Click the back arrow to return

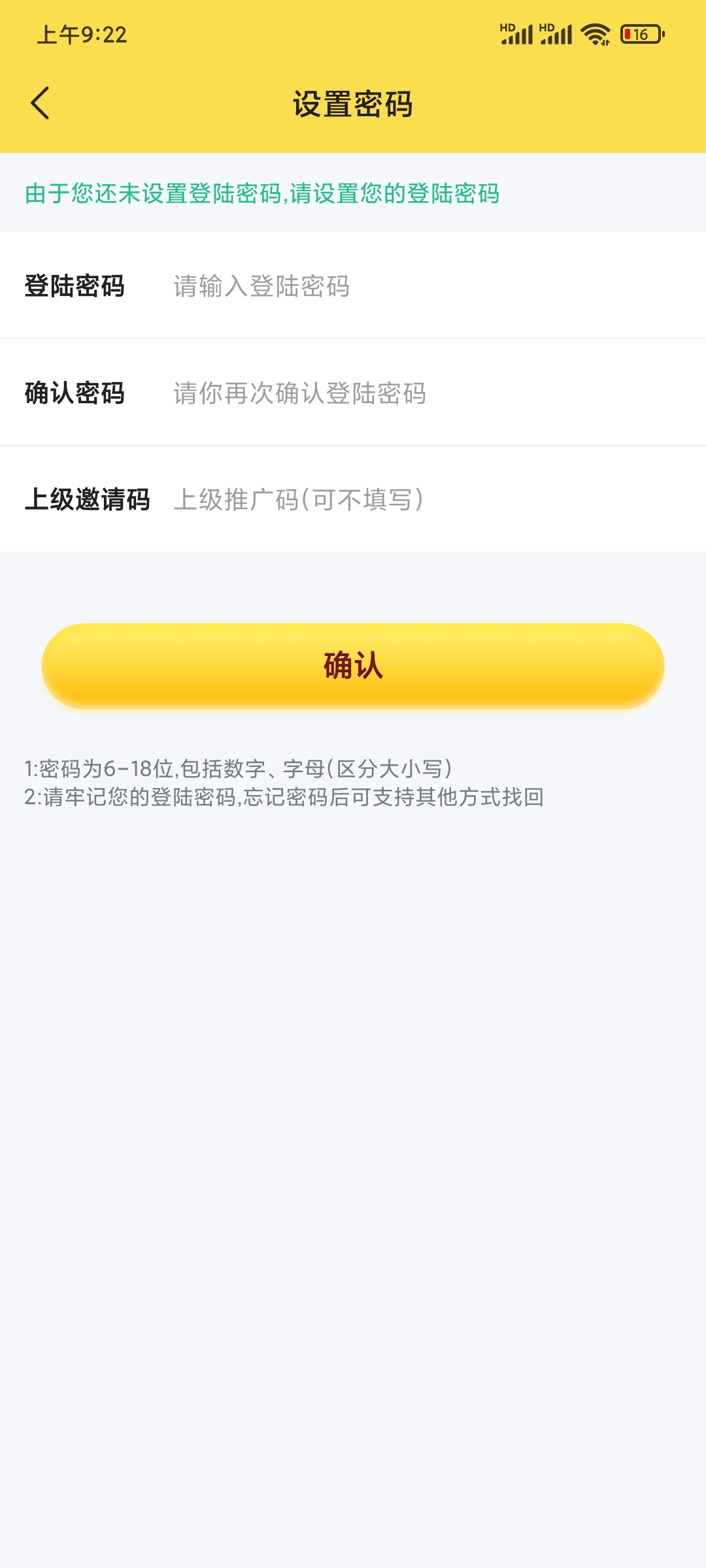(x=41, y=103)
